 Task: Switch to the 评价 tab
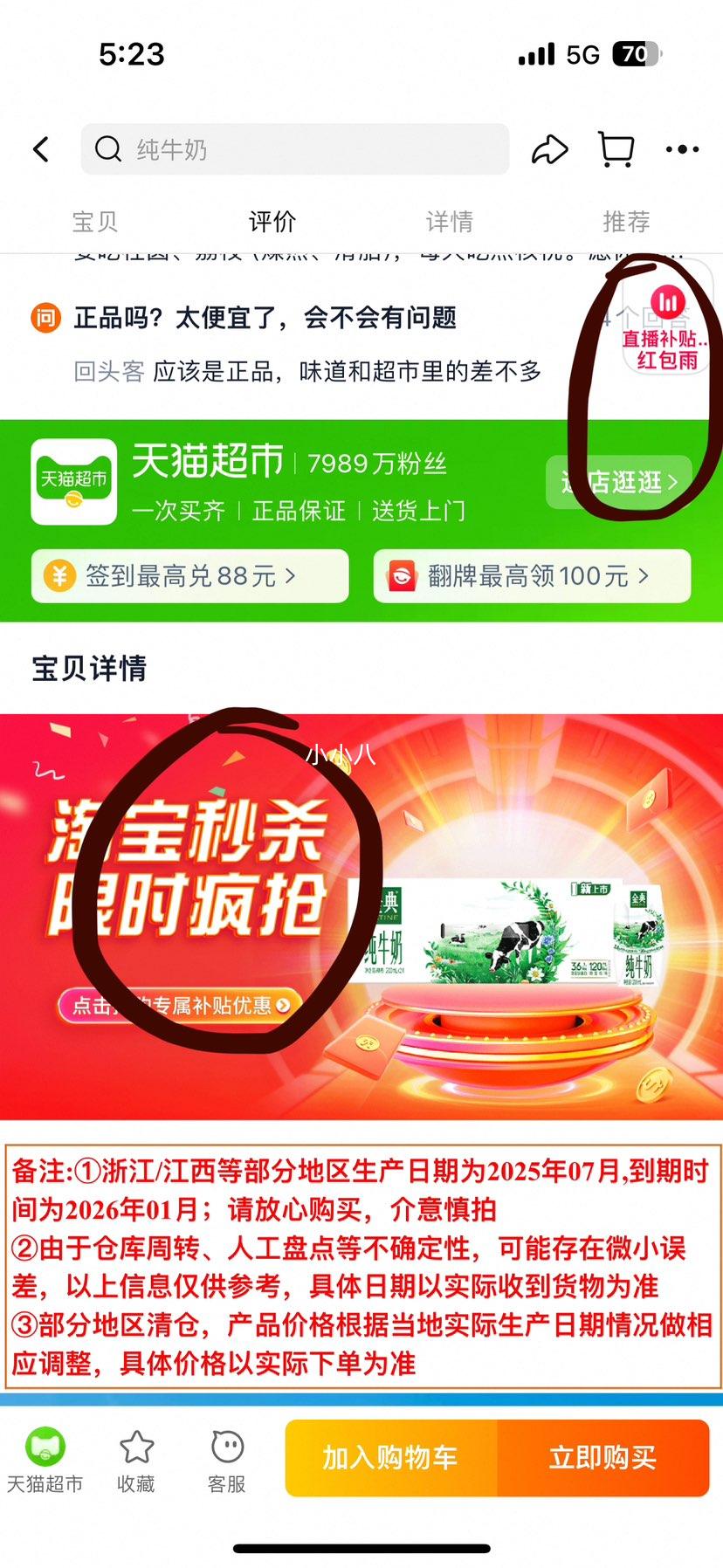coord(272,222)
